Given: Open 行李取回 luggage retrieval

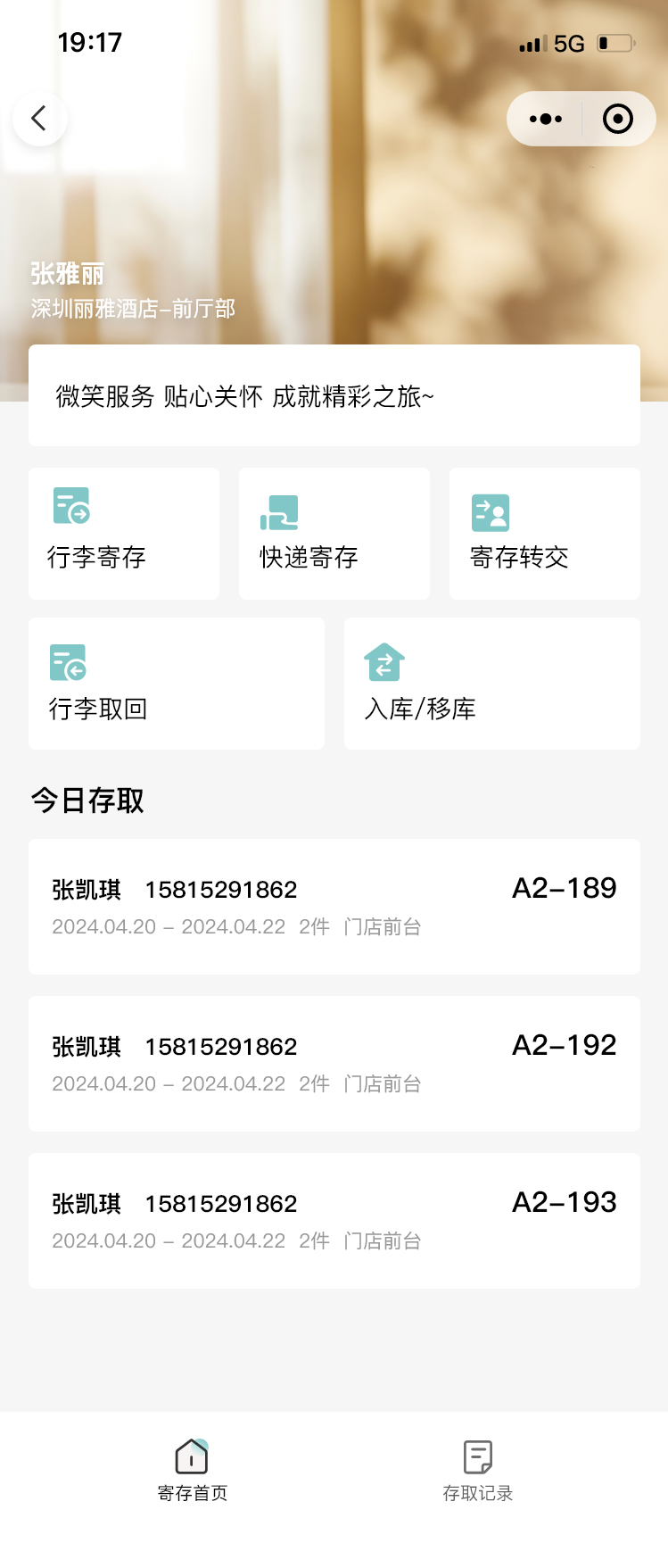Looking at the screenshot, I should [177, 684].
